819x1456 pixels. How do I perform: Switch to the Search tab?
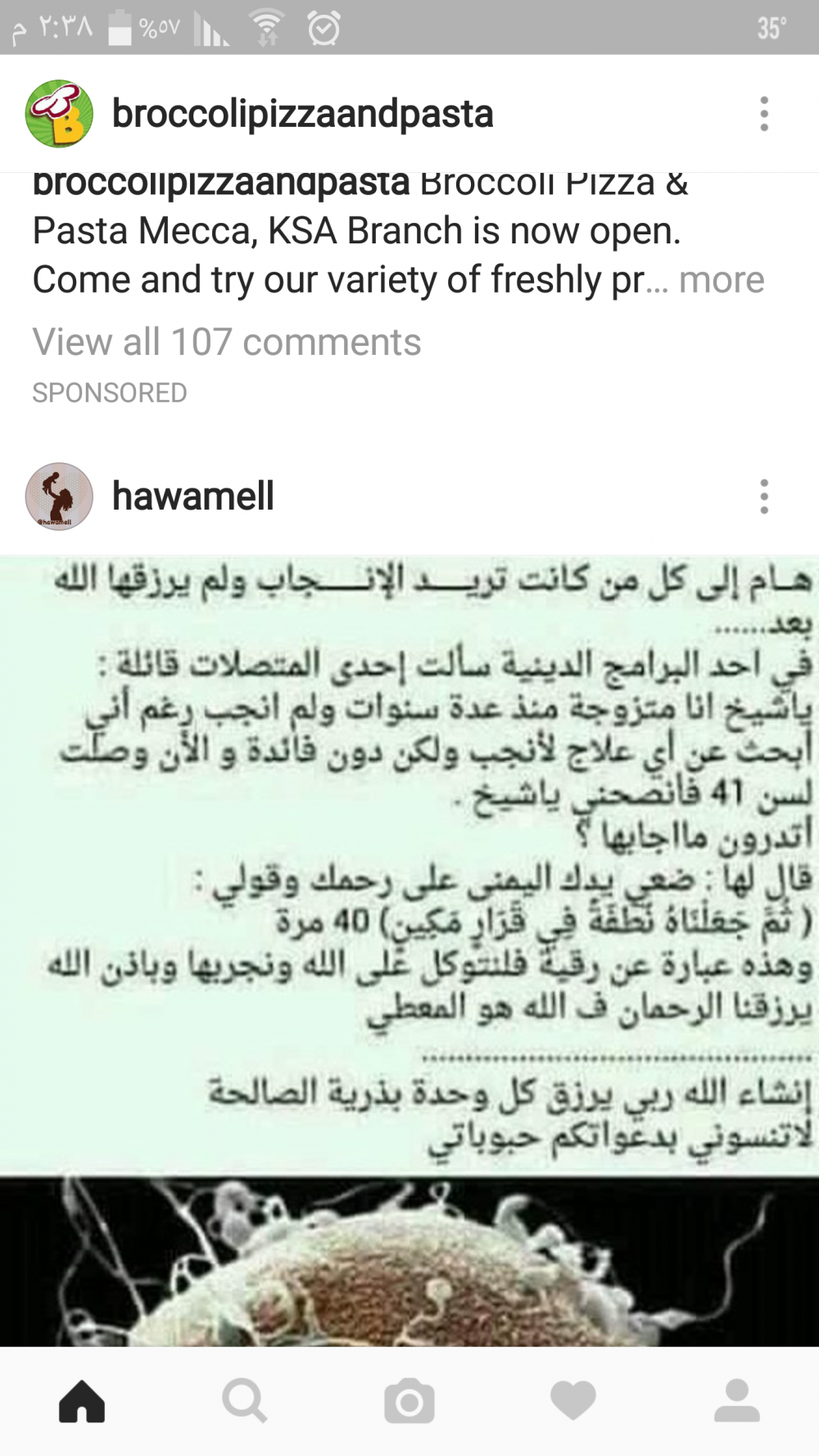245,1401
